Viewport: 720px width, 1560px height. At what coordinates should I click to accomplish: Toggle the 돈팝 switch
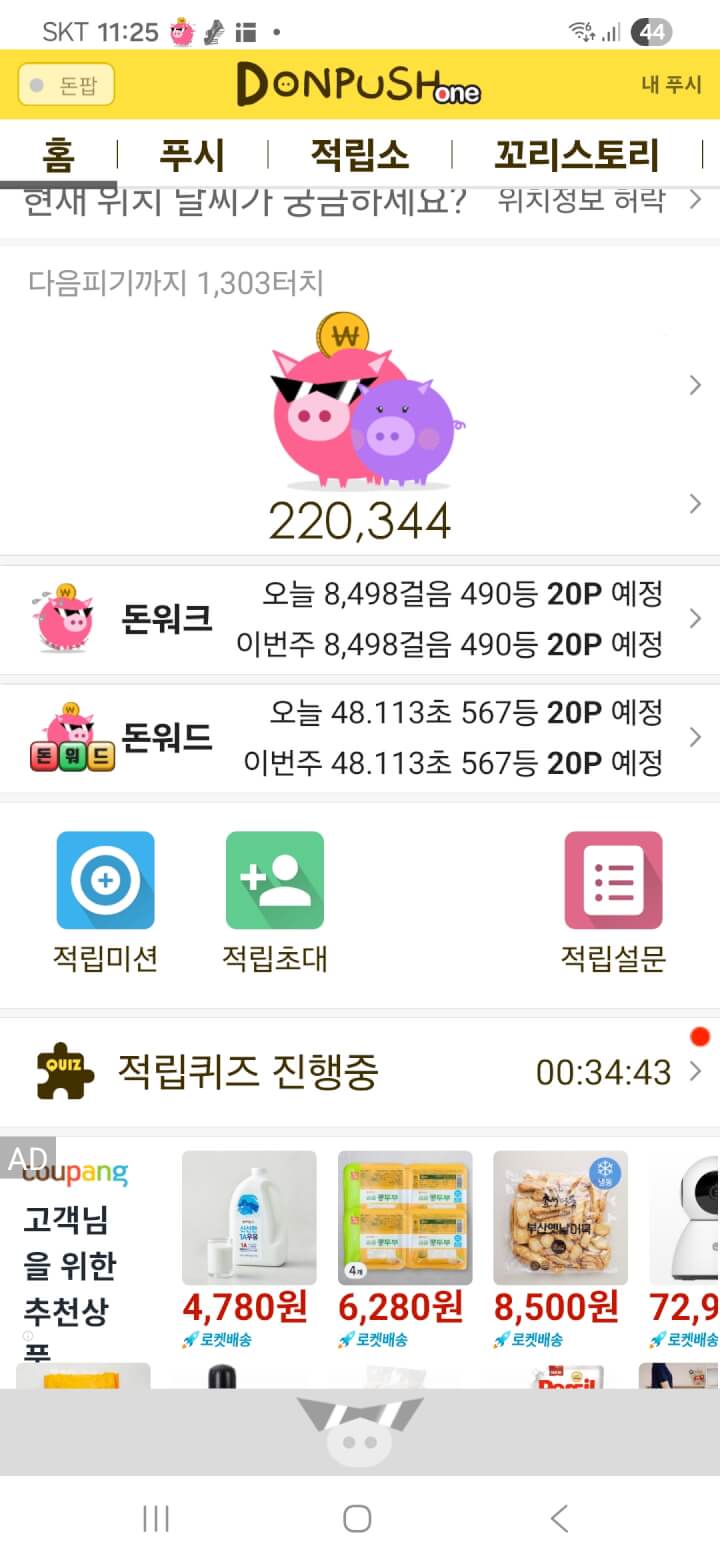pyautogui.click(x=66, y=85)
